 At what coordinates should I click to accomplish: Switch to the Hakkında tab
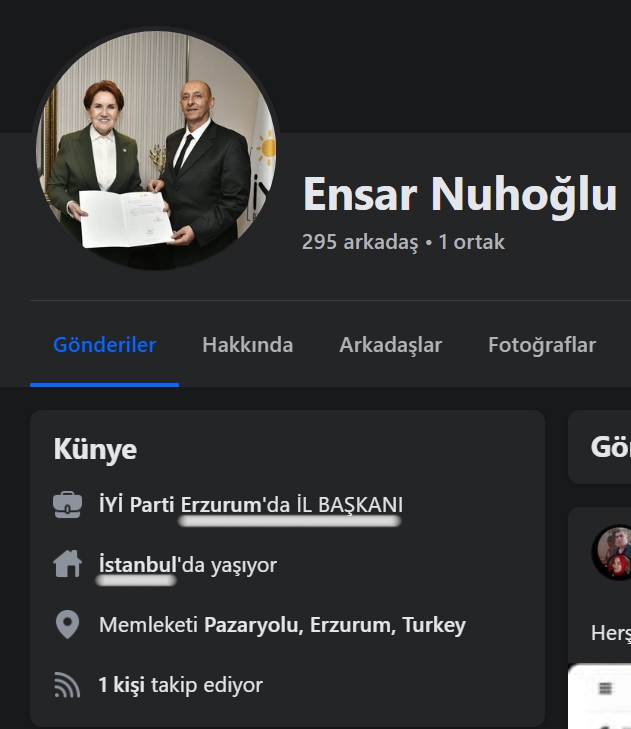click(x=247, y=345)
